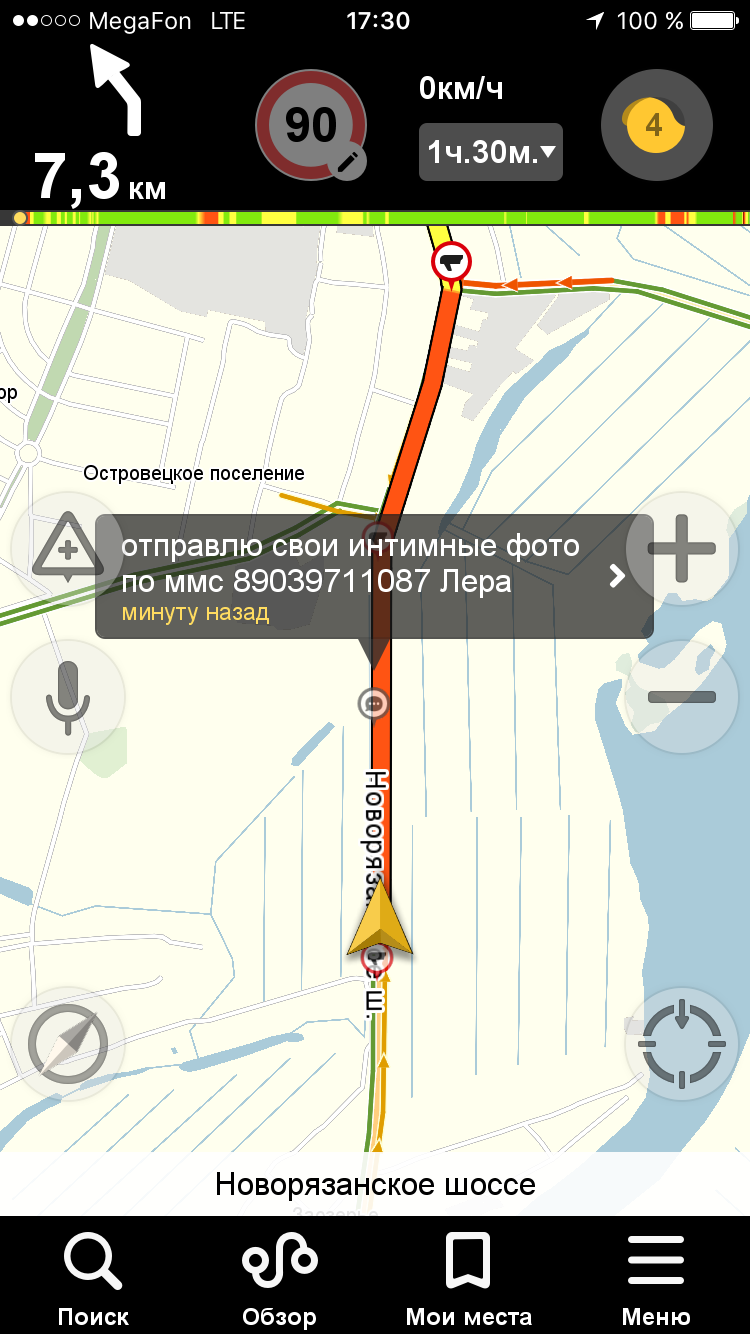Viewport: 750px width, 1334px height.
Task: Add a road event report
Action: point(67,548)
